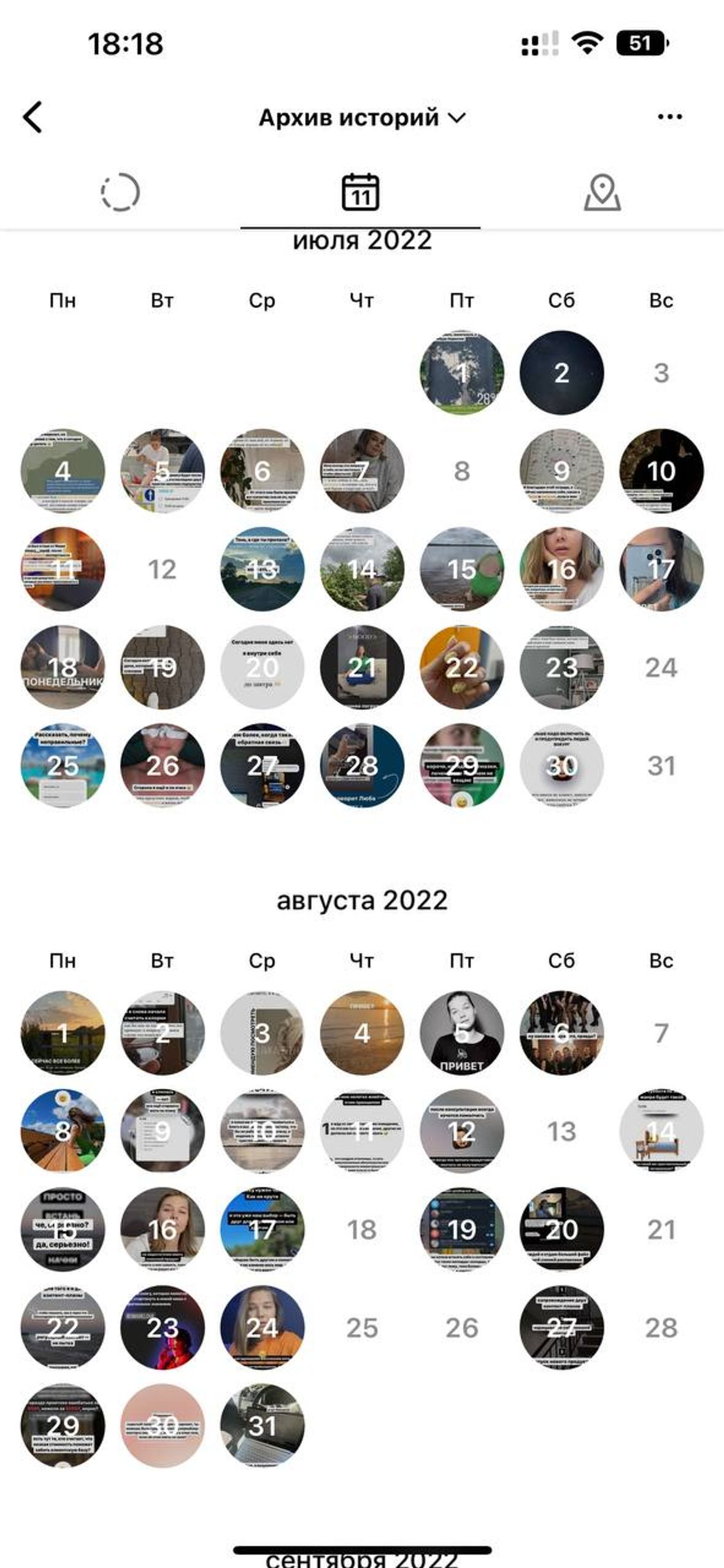The height and width of the screenshot is (1568, 724).
Task: Open the August 5 story labeled ПРИВЕТ
Action: pyautogui.click(x=462, y=1033)
